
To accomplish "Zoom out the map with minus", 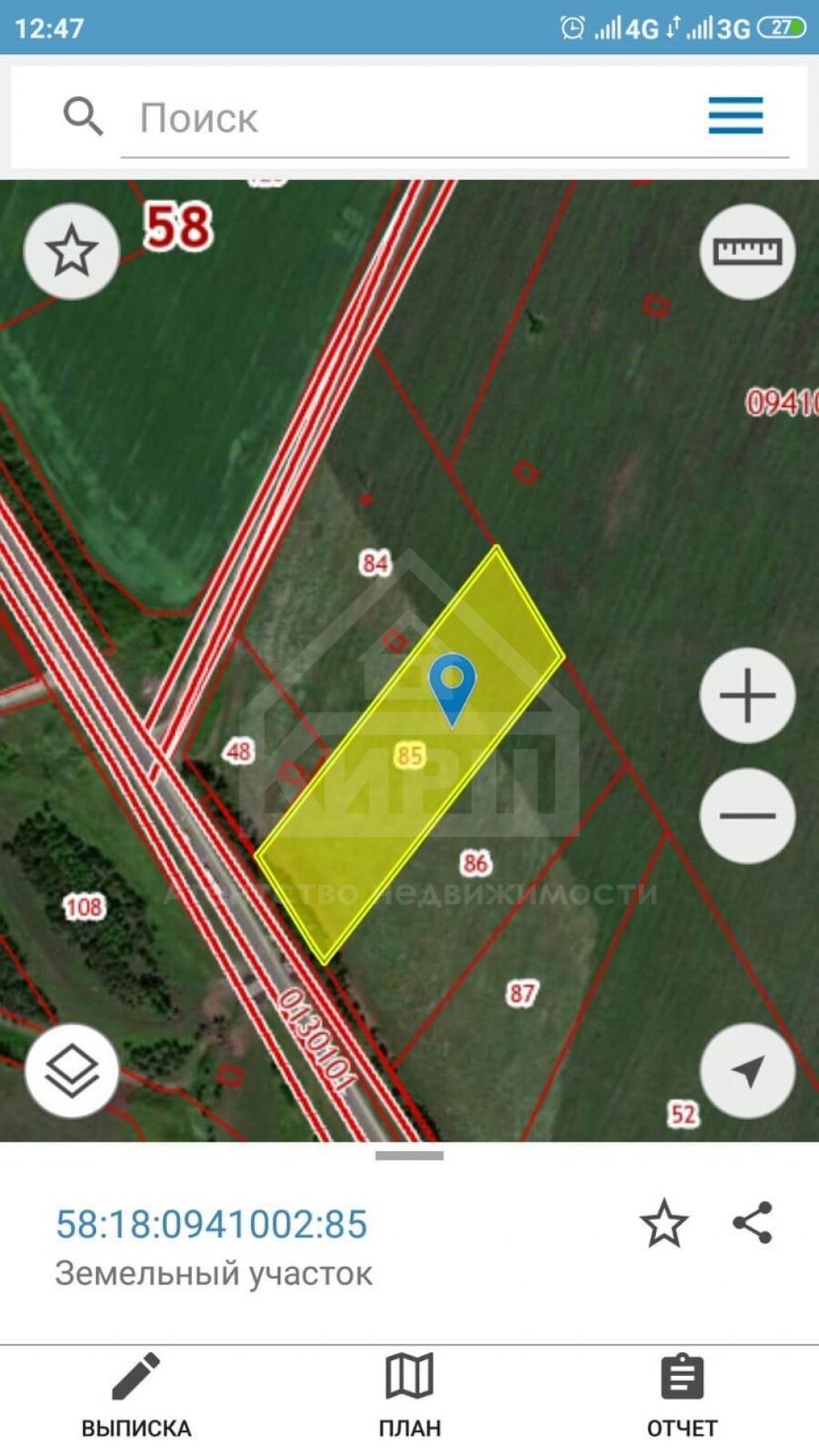I will point(747,815).
